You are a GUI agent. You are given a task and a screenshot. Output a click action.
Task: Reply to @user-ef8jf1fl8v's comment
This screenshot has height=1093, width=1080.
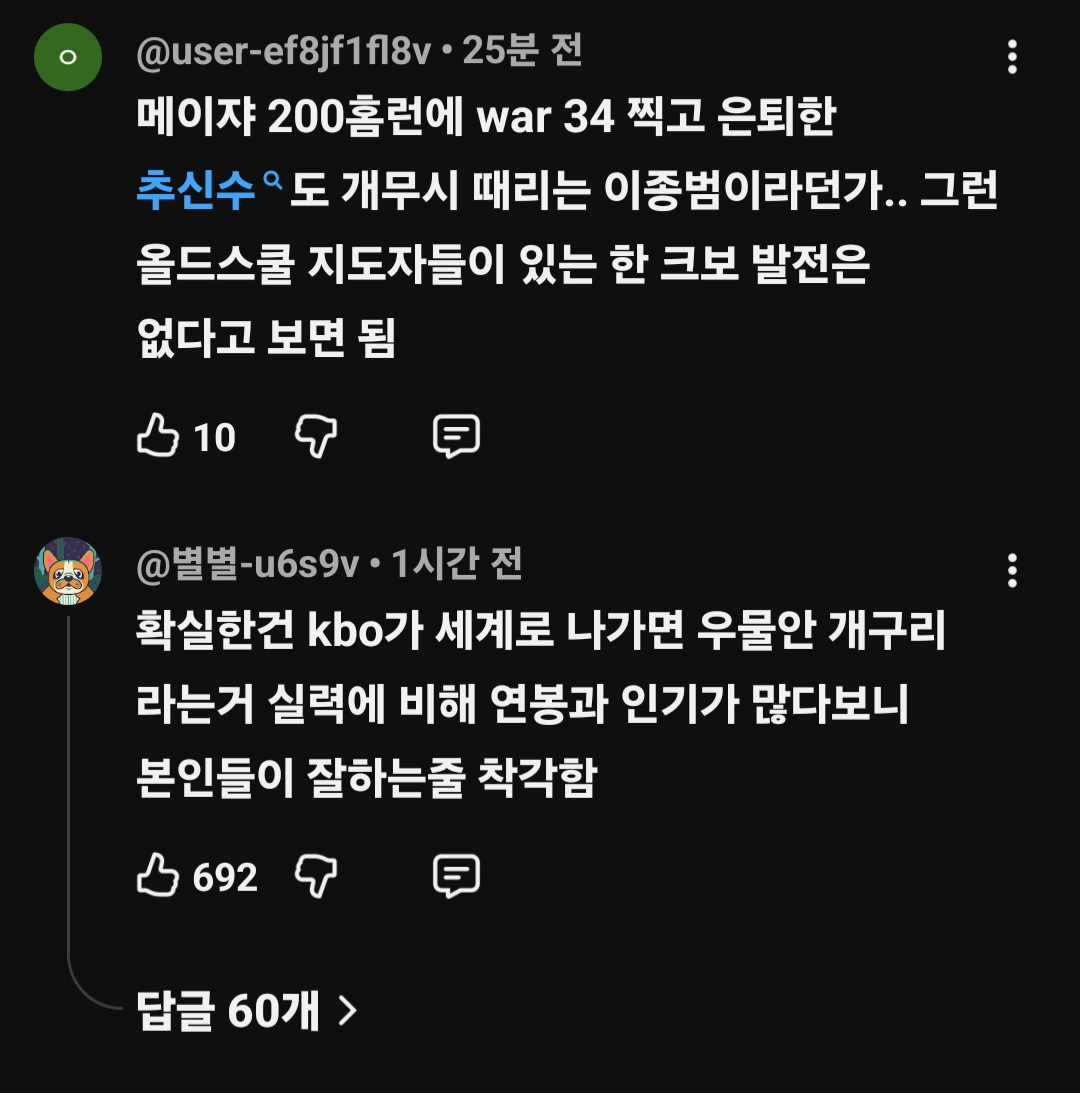(456, 437)
